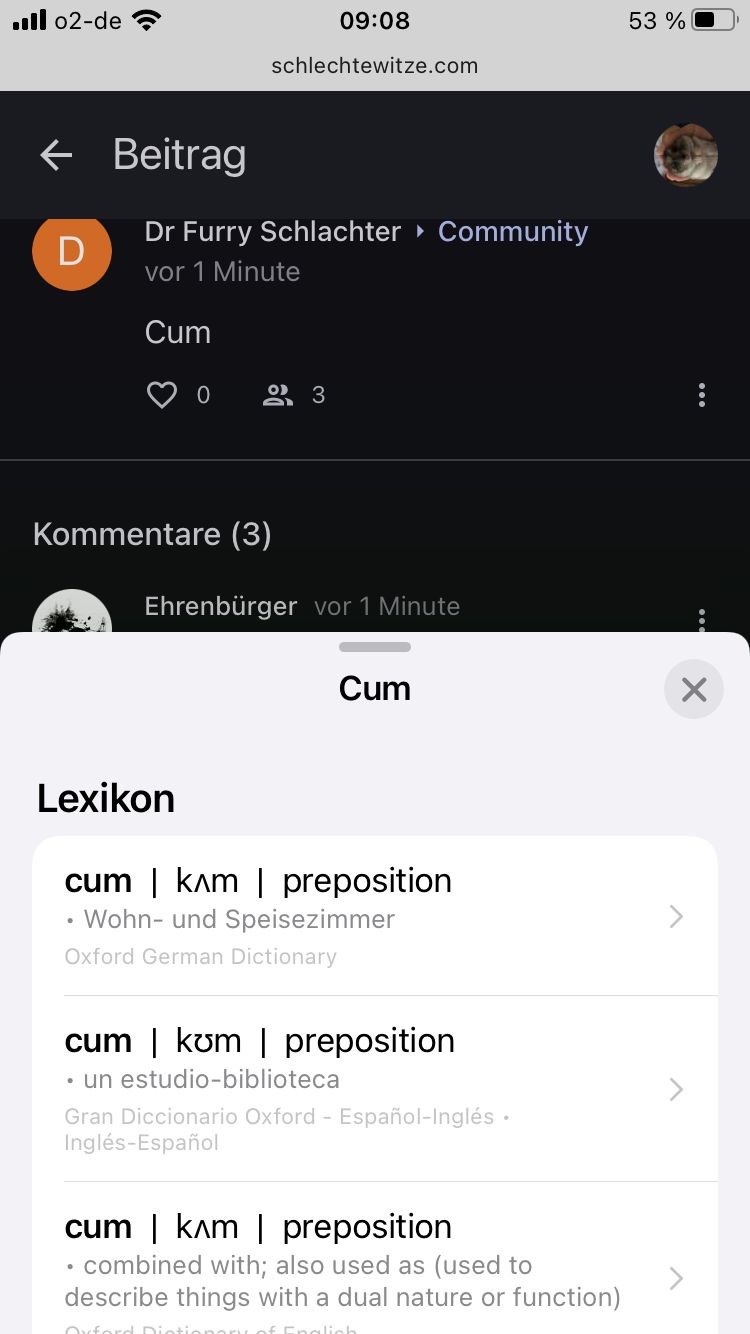Open the 'combined with' English dictionary entry
Image resolution: width=750 pixels, height=1334 pixels.
pos(375,1265)
